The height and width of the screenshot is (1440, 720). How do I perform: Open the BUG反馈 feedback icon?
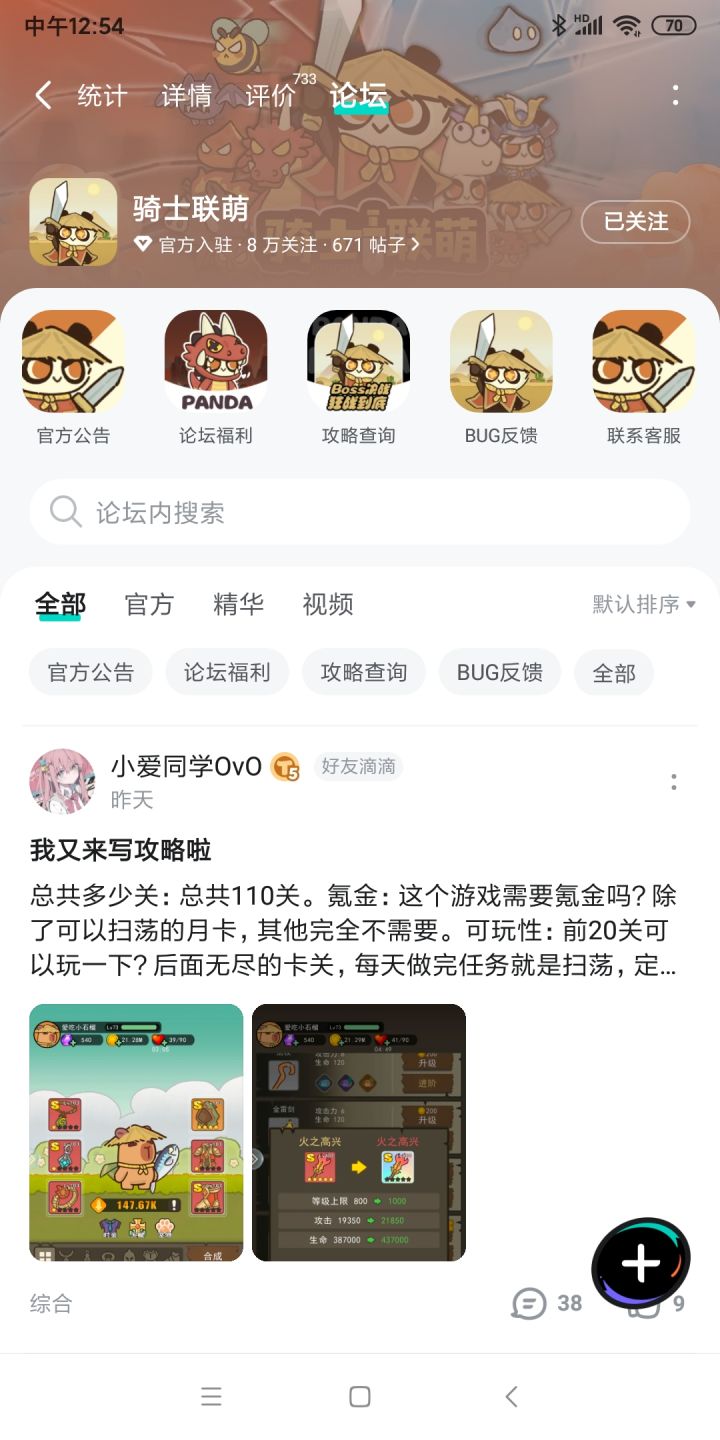tap(500, 363)
